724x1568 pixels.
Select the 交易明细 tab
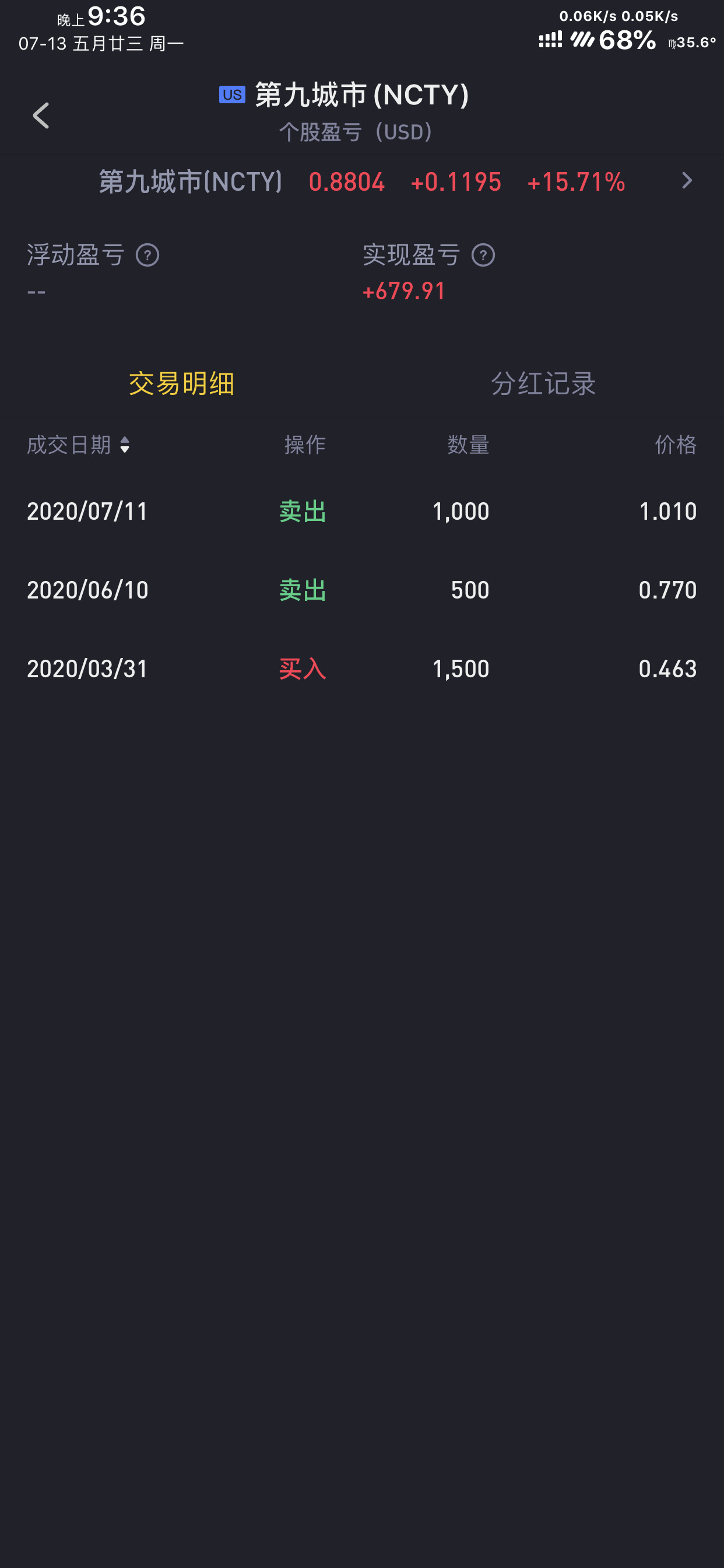pyautogui.click(x=181, y=383)
